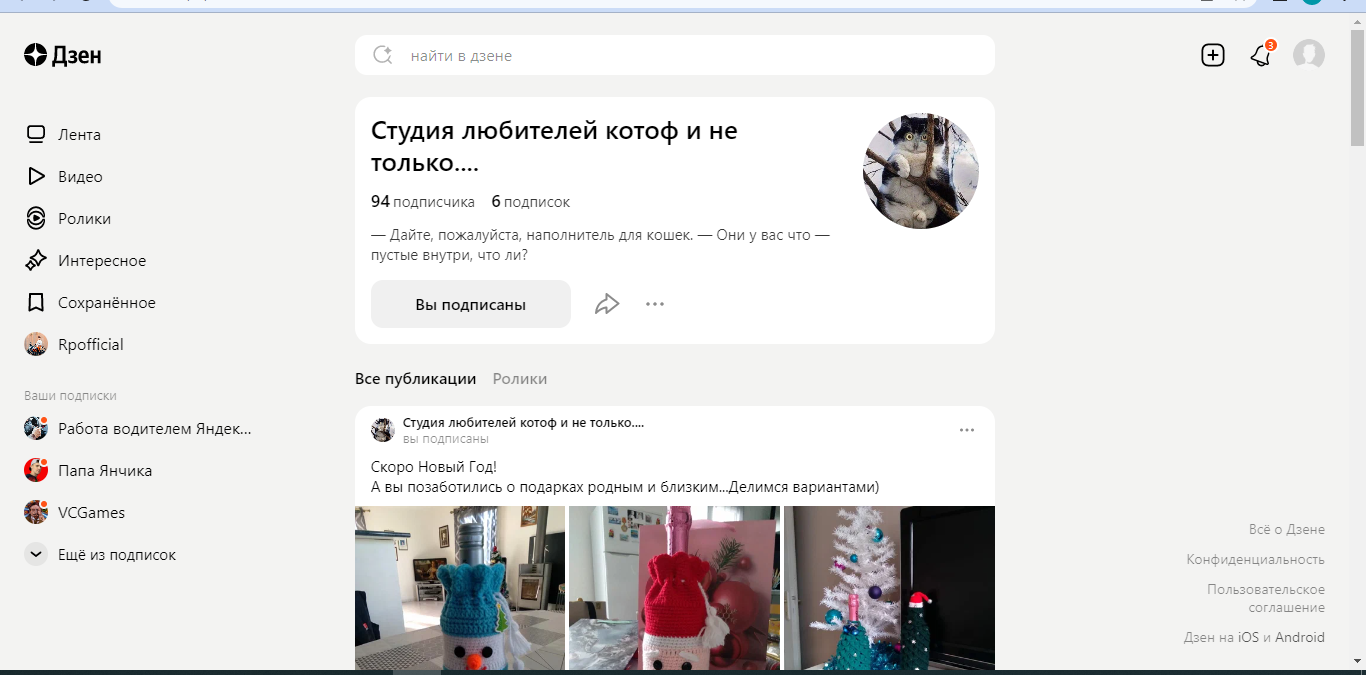Open the VCGames subscription
Screen dimensions: 1366x675
[91, 513]
